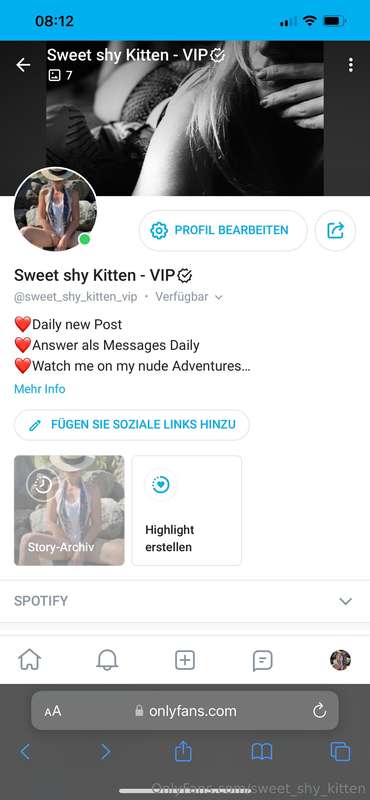Open the Verfügbar status dropdown
Screen dimensions: 370x800
[x=189, y=297]
